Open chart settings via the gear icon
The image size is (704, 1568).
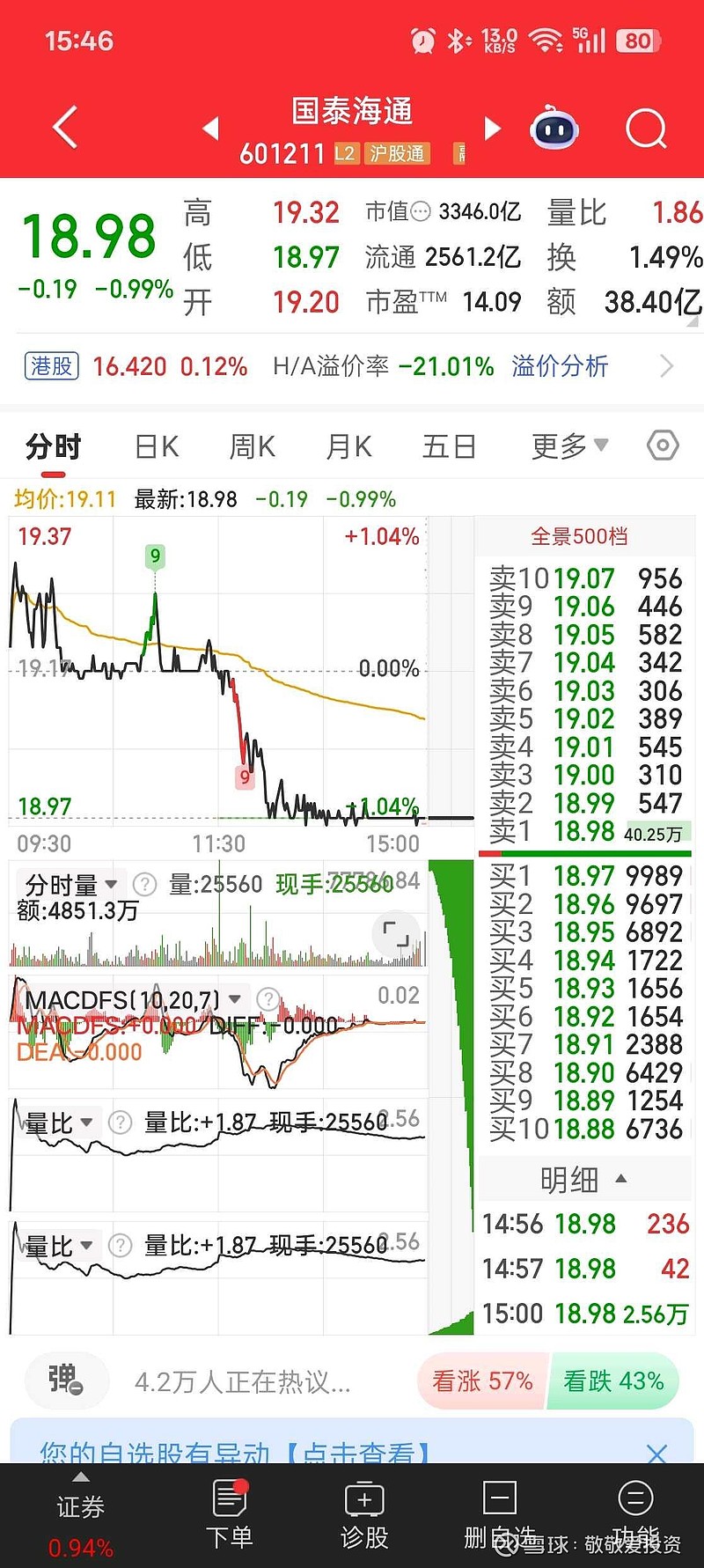(x=663, y=446)
